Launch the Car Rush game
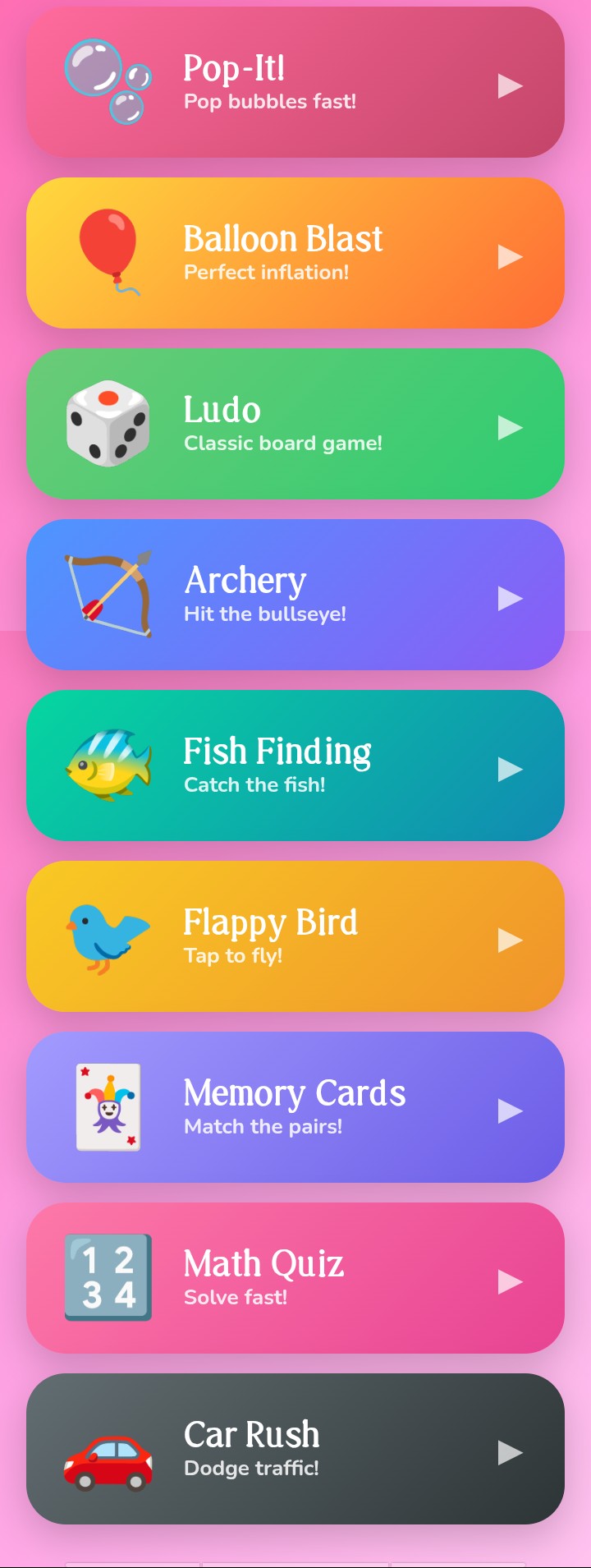The height and width of the screenshot is (1568, 591). click(x=295, y=1449)
